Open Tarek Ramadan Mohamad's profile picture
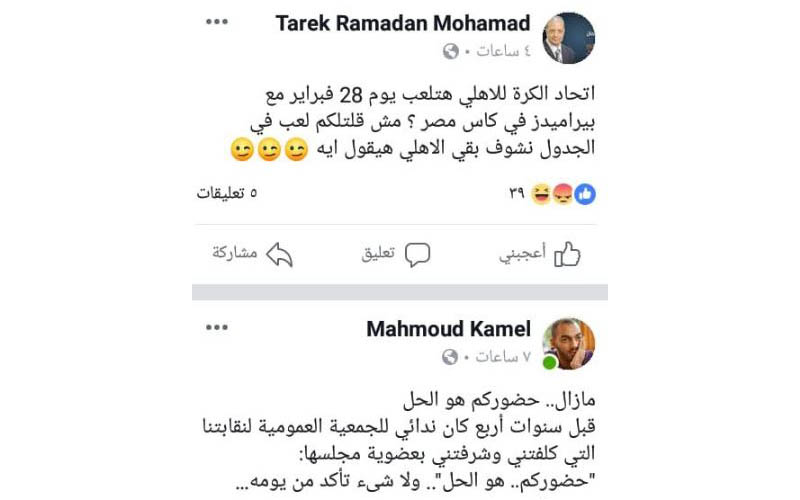The image size is (800, 500). coord(568,37)
